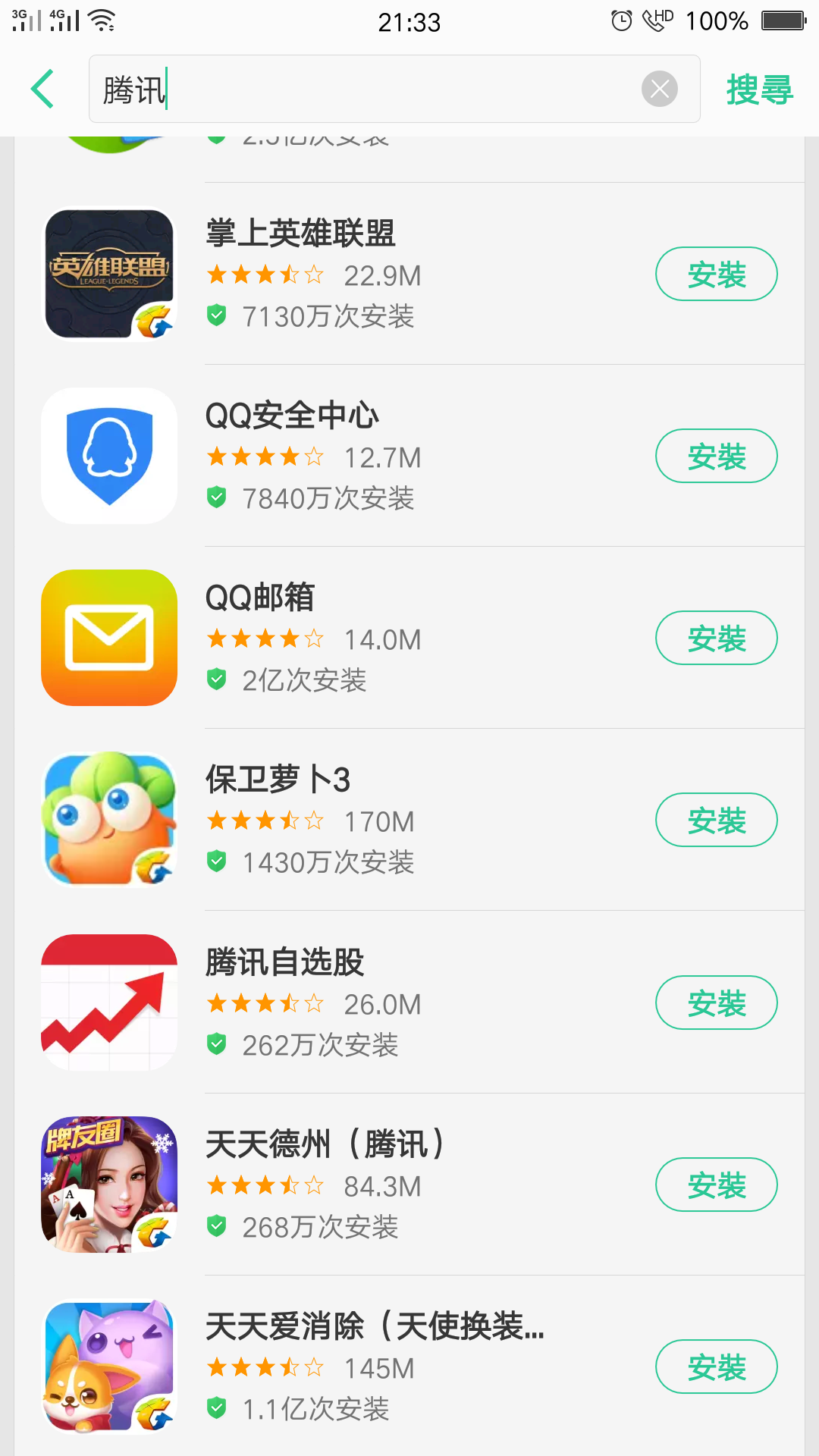Clear the search text
The image size is (819, 1456).
659,89
